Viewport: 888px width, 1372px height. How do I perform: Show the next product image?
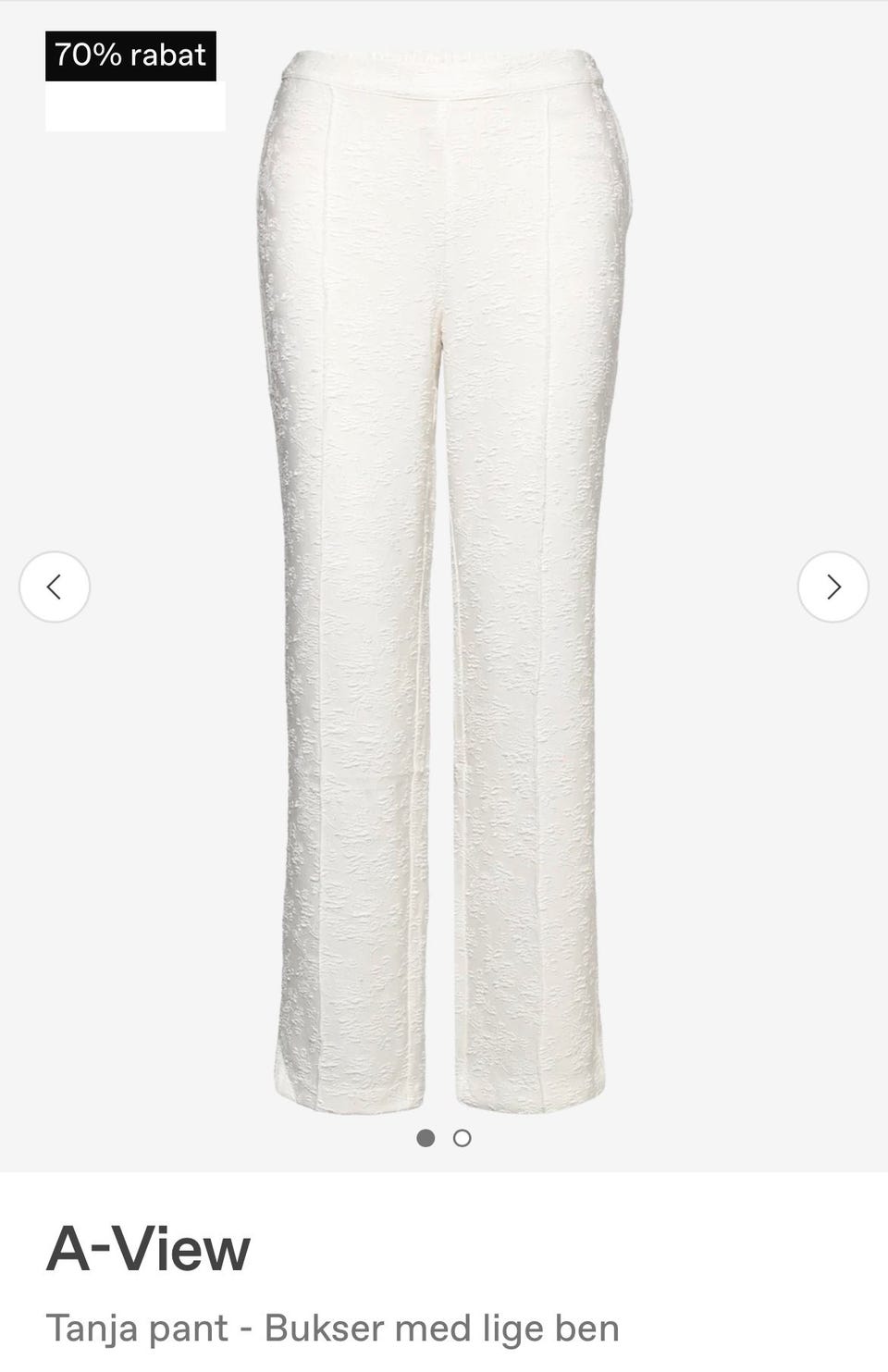click(832, 587)
